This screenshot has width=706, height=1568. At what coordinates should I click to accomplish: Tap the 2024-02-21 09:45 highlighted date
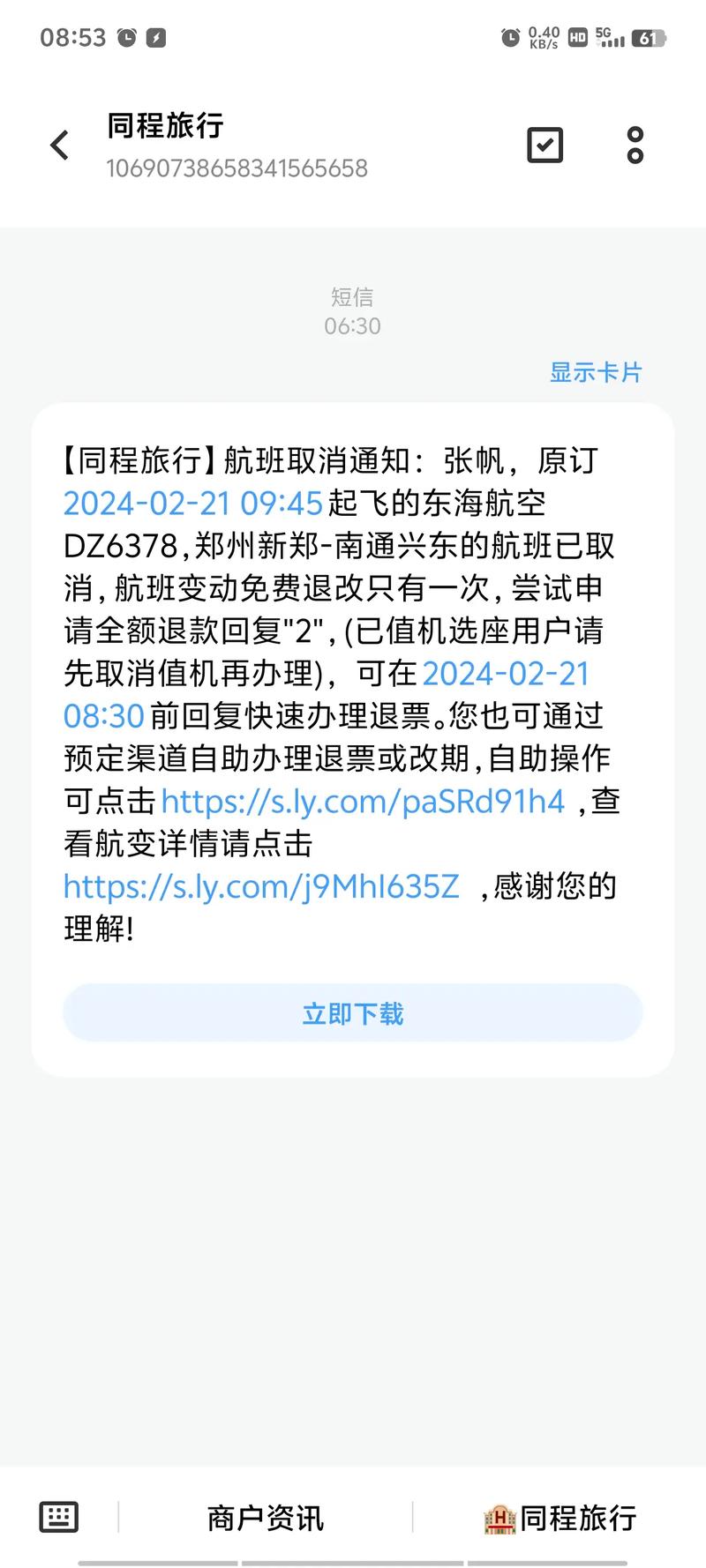coord(192,504)
